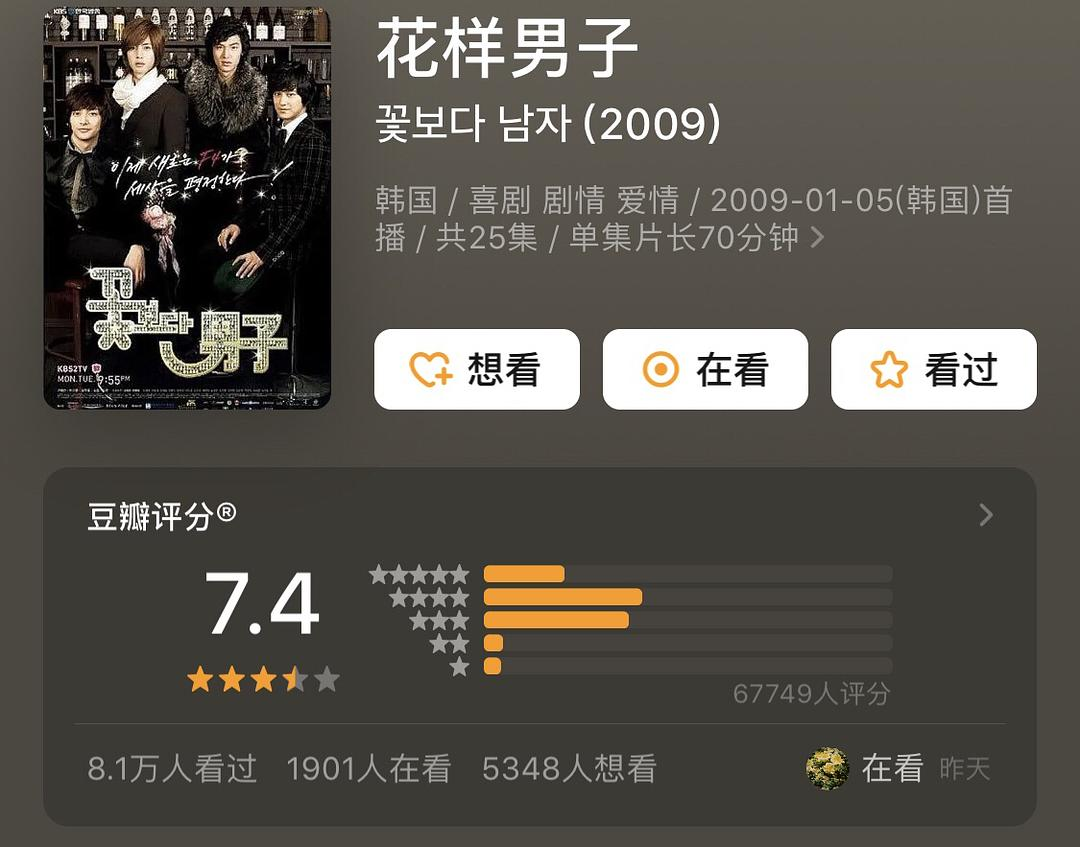Expand the show info details chevron
The image size is (1080, 847).
pos(817,238)
